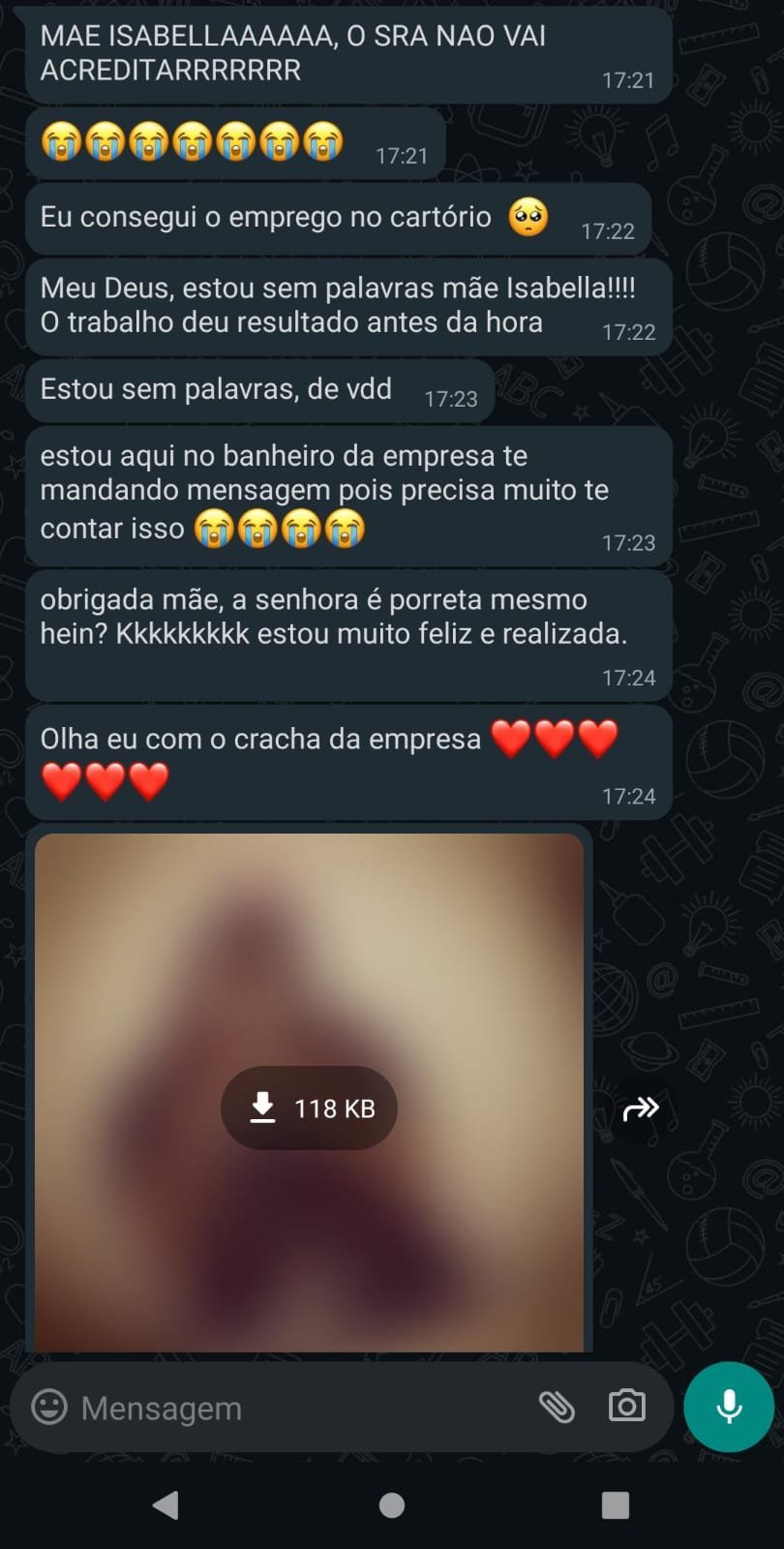Record a voice message
Viewport: 784px width, 1549px height.
pos(728,1407)
